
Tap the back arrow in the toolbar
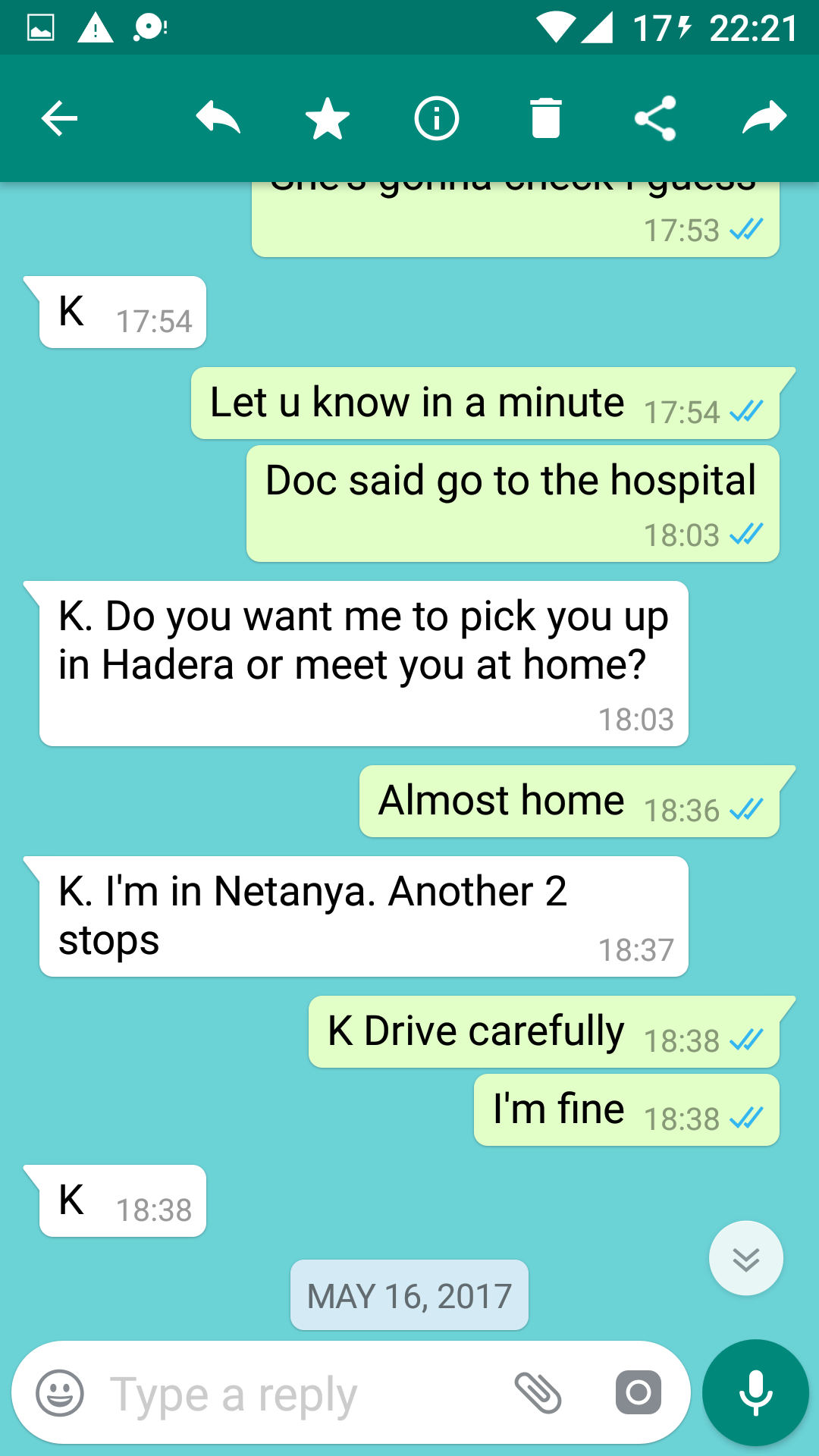click(59, 119)
